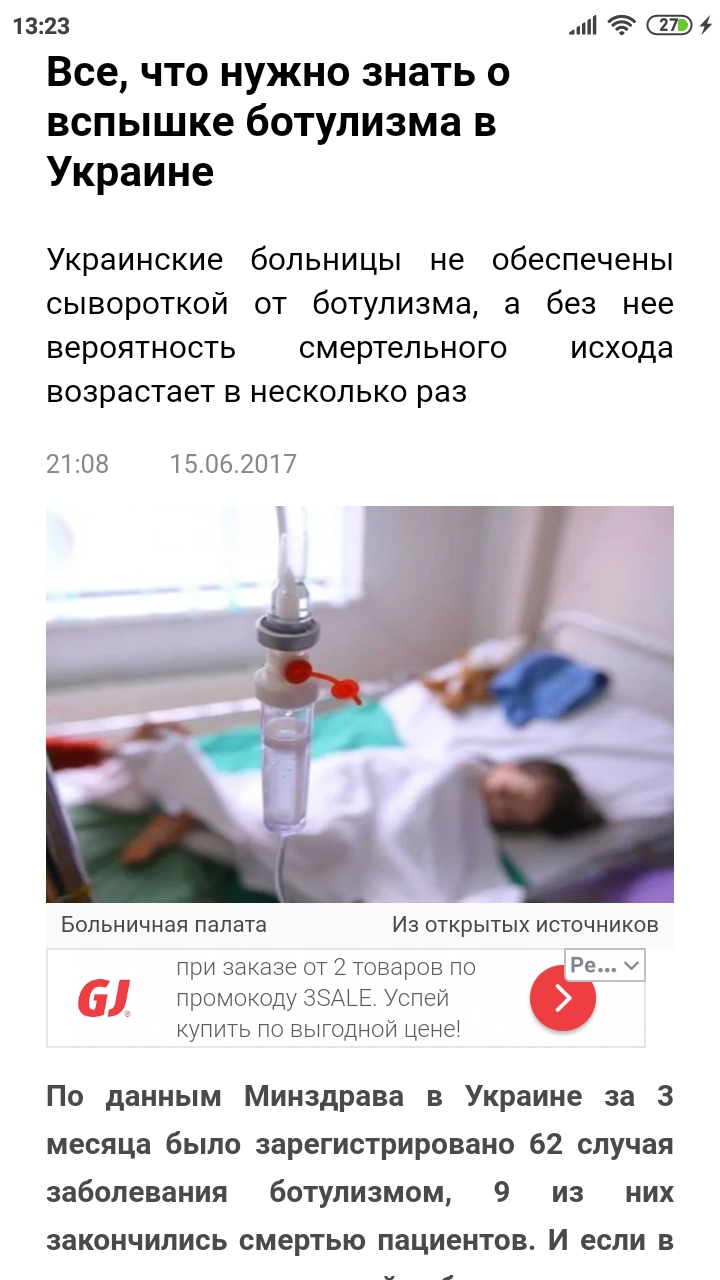Tap the red arrow button in GJ ad
The height and width of the screenshot is (1280, 720).
click(x=562, y=998)
